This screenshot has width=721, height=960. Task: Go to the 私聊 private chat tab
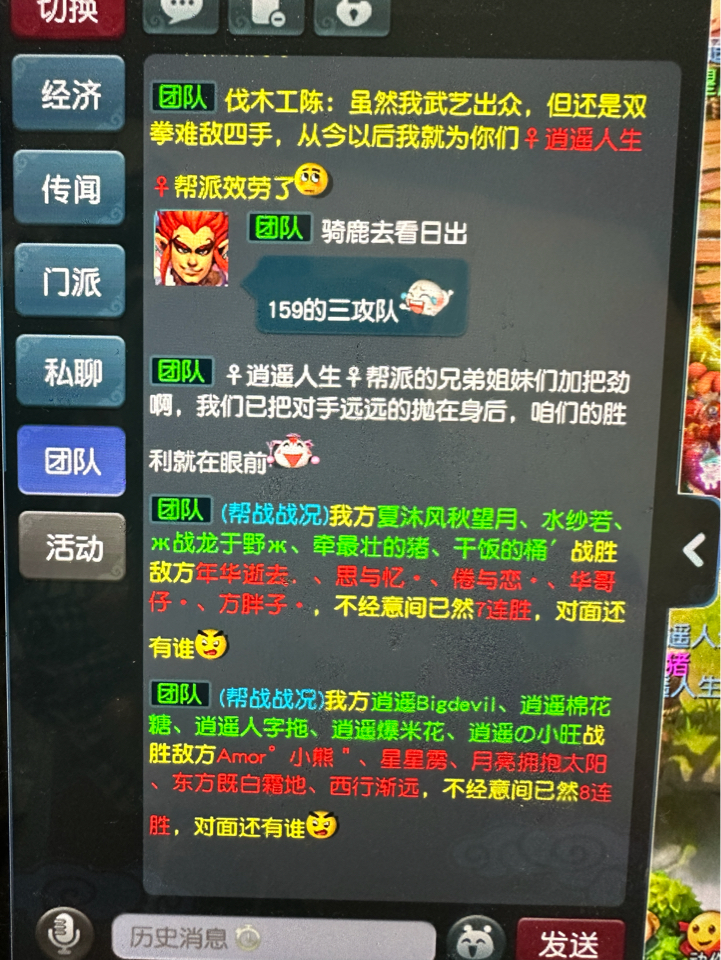coord(71,372)
